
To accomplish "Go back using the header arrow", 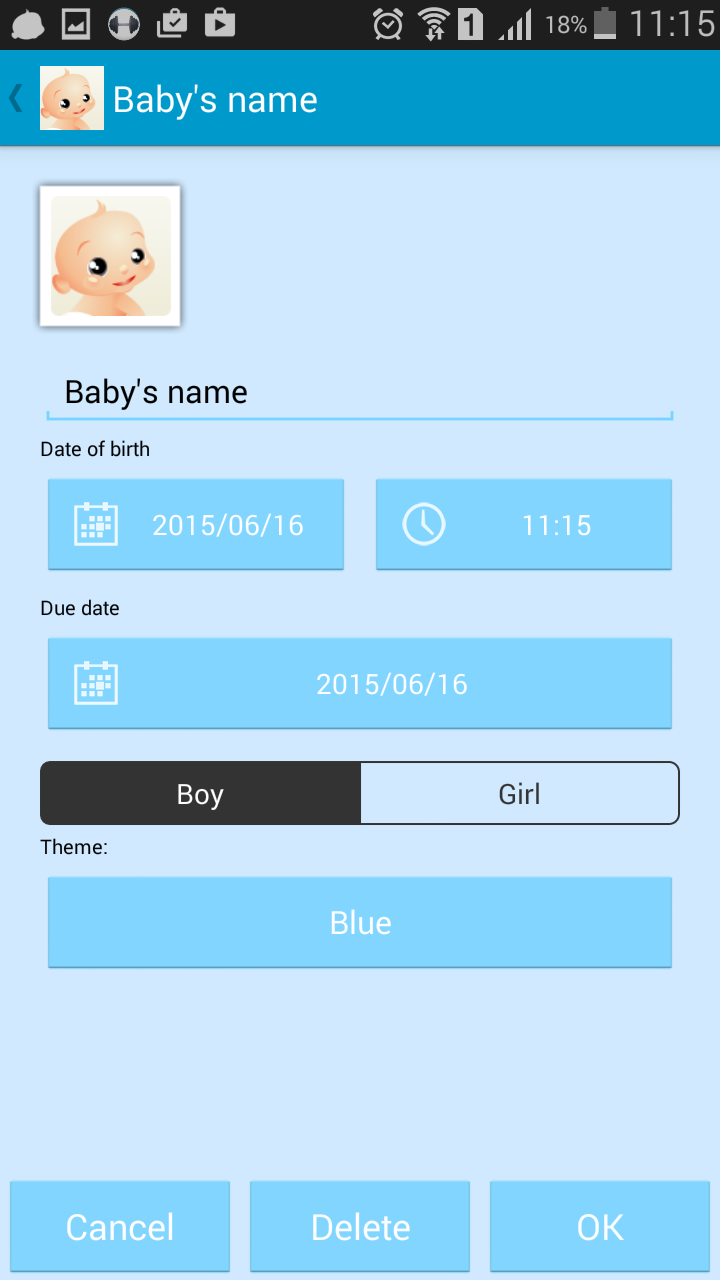I will [x=16, y=98].
